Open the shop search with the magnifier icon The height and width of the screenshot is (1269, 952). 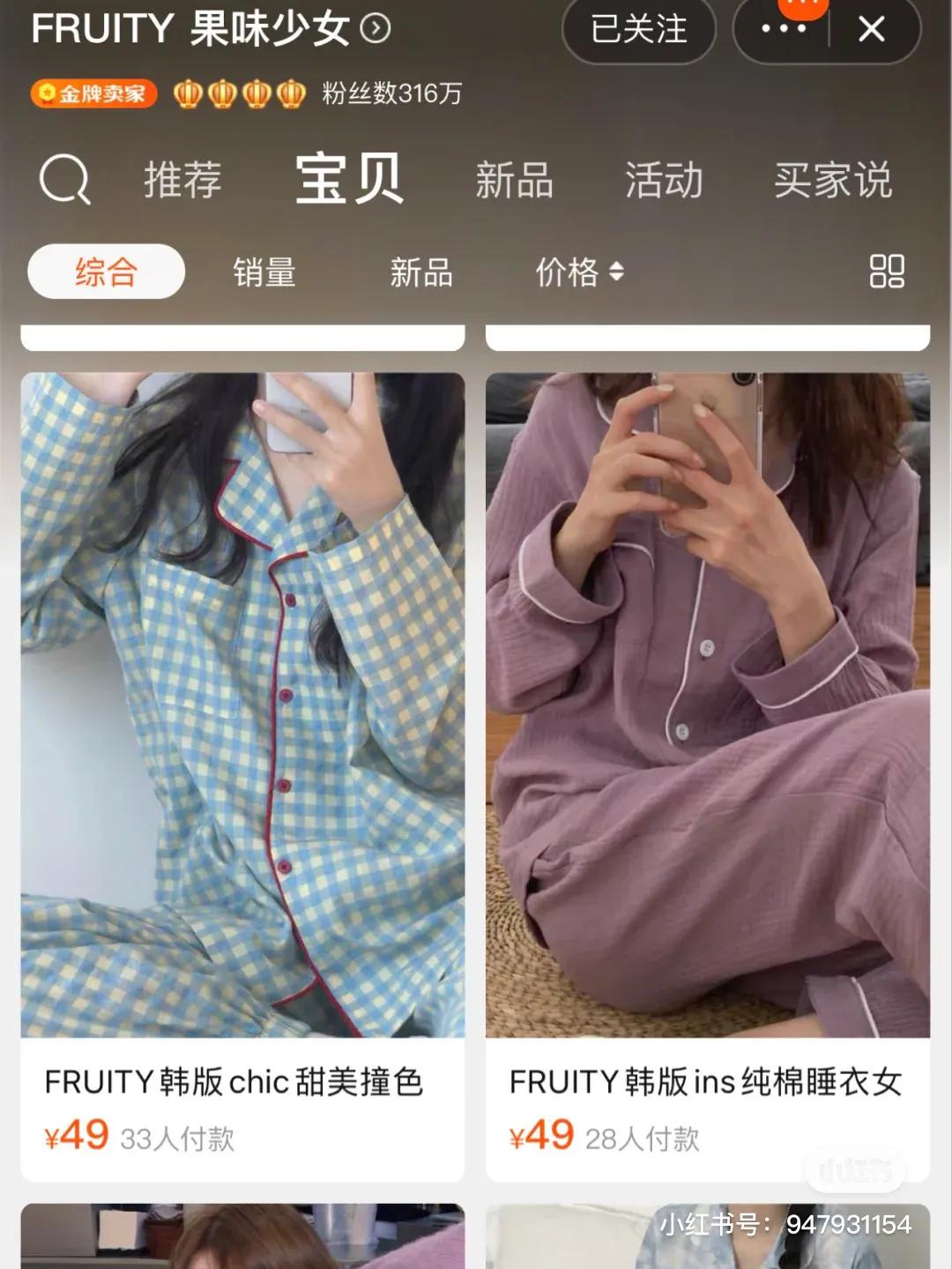coord(63,179)
